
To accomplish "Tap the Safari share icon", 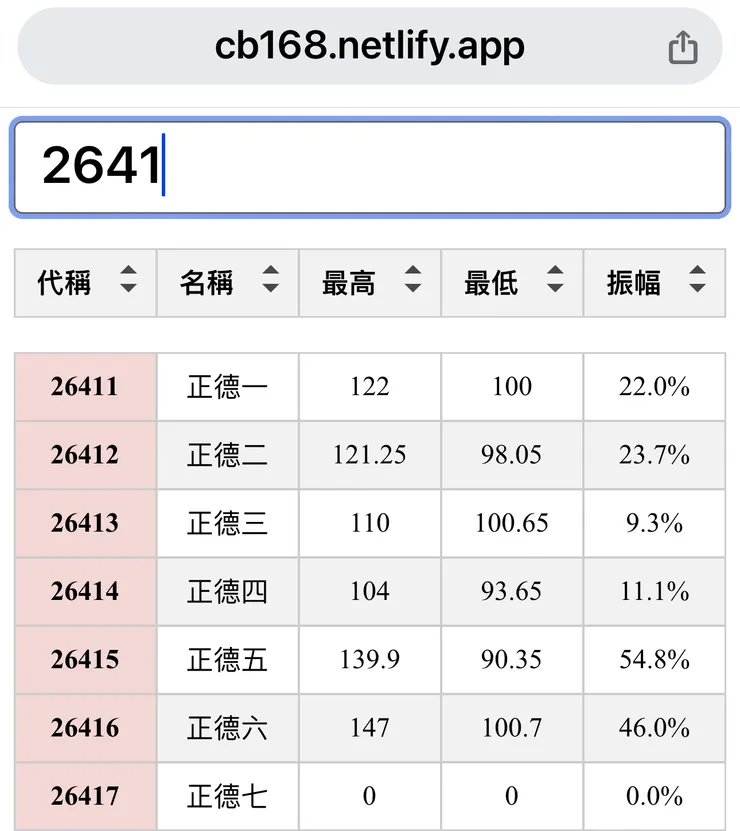I will 683,46.
